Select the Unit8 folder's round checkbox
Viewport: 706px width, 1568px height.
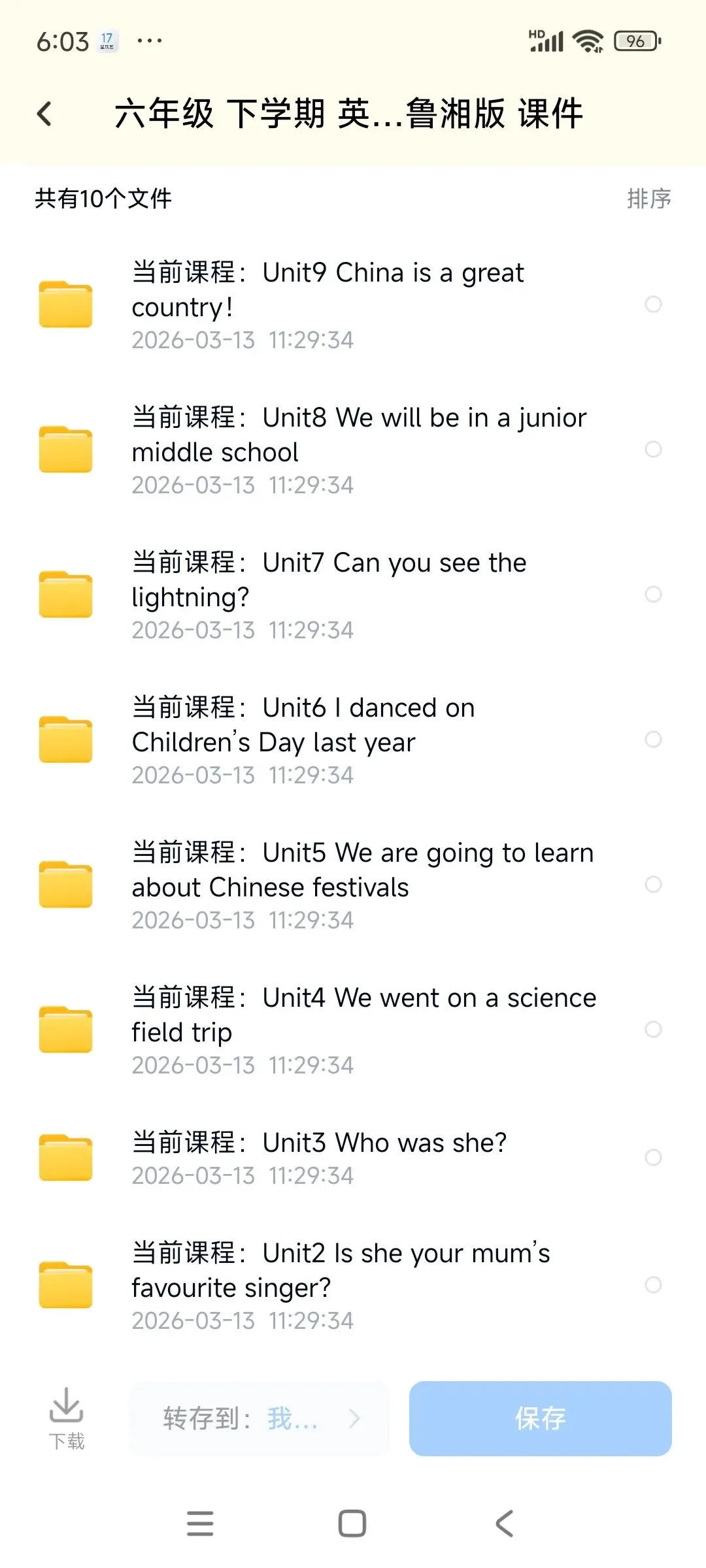point(653,449)
